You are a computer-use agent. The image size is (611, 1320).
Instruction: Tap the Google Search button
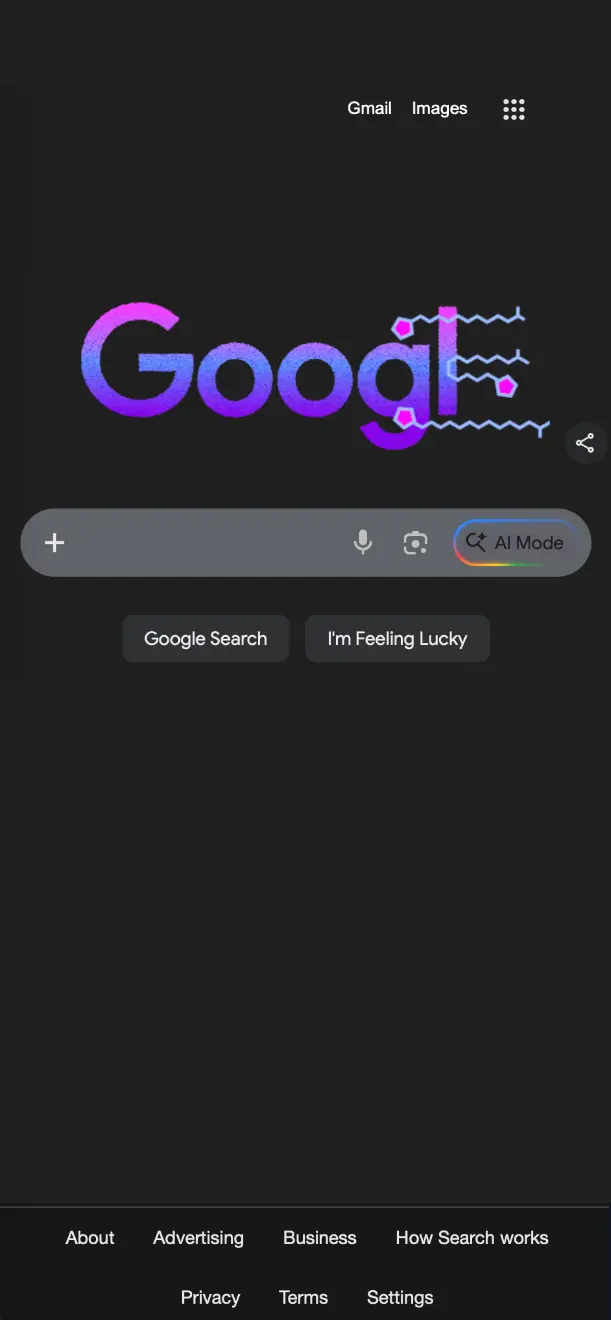(205, 638)
